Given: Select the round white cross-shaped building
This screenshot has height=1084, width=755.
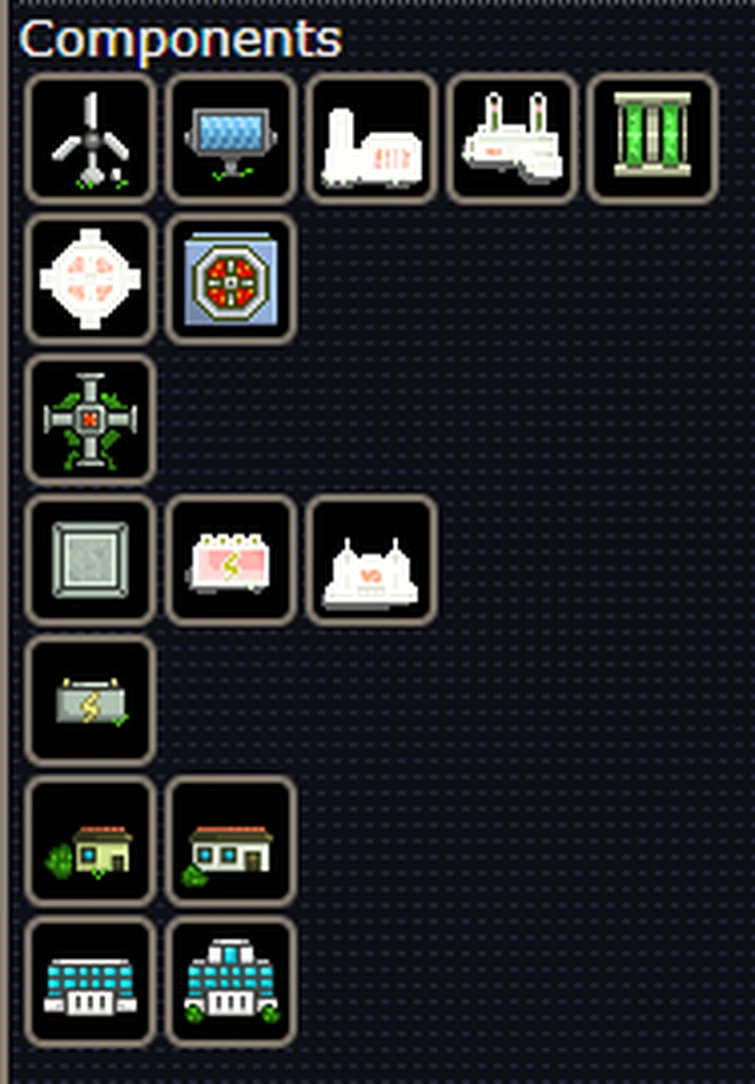Looking at the screenshot, I should click(x=91, y=278).
